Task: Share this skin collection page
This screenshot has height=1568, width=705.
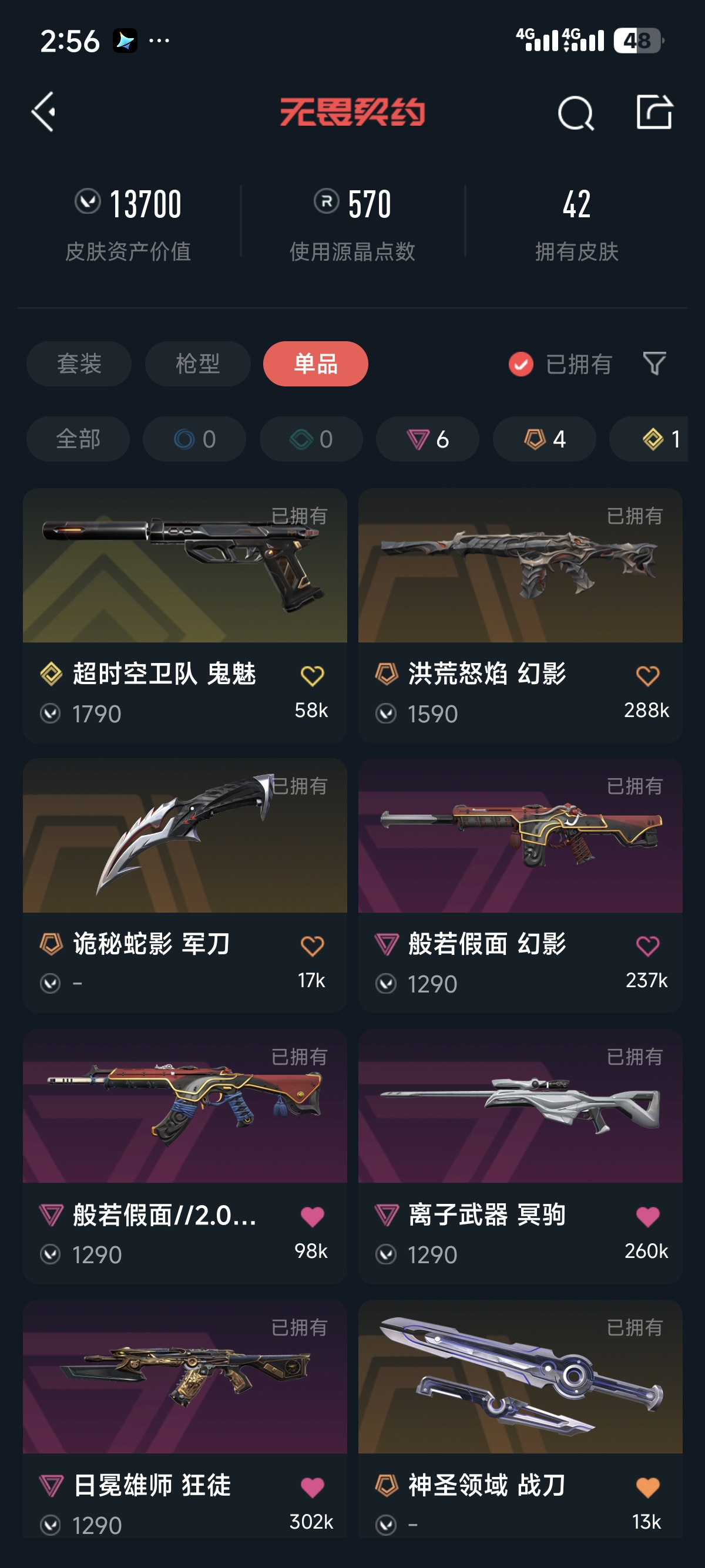Action: coord(654,112)
